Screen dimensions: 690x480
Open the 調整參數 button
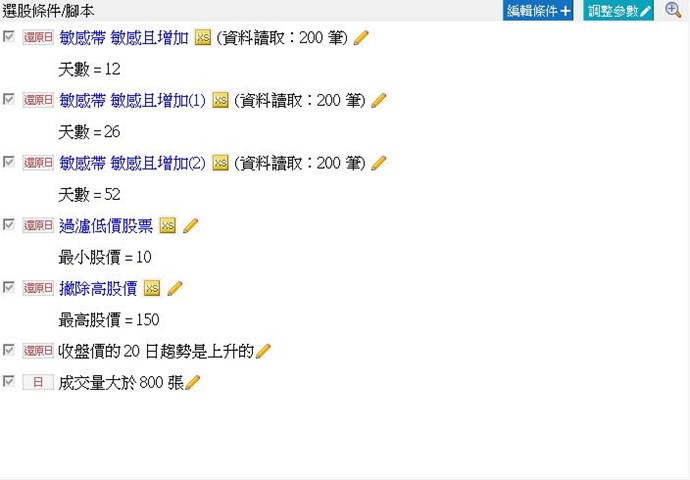618,11
